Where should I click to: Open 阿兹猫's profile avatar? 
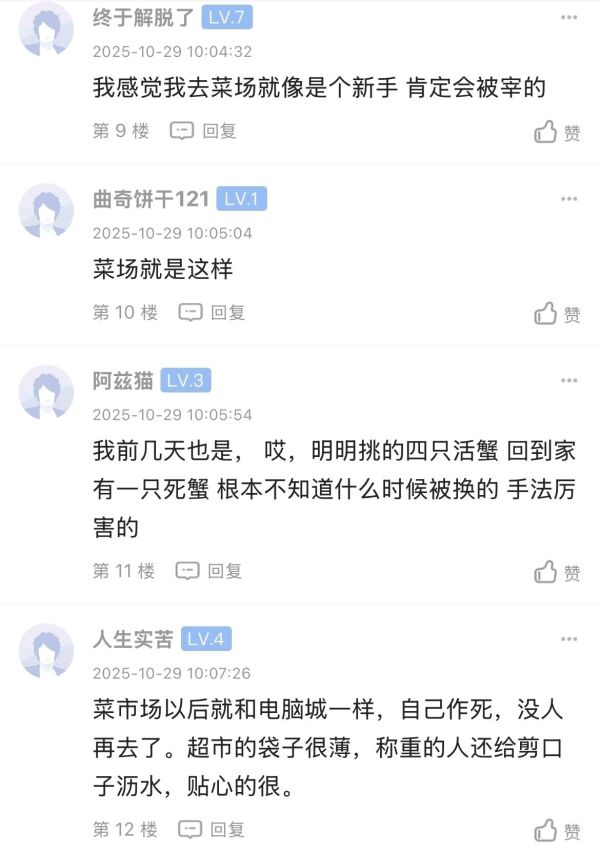pos(46,392)
